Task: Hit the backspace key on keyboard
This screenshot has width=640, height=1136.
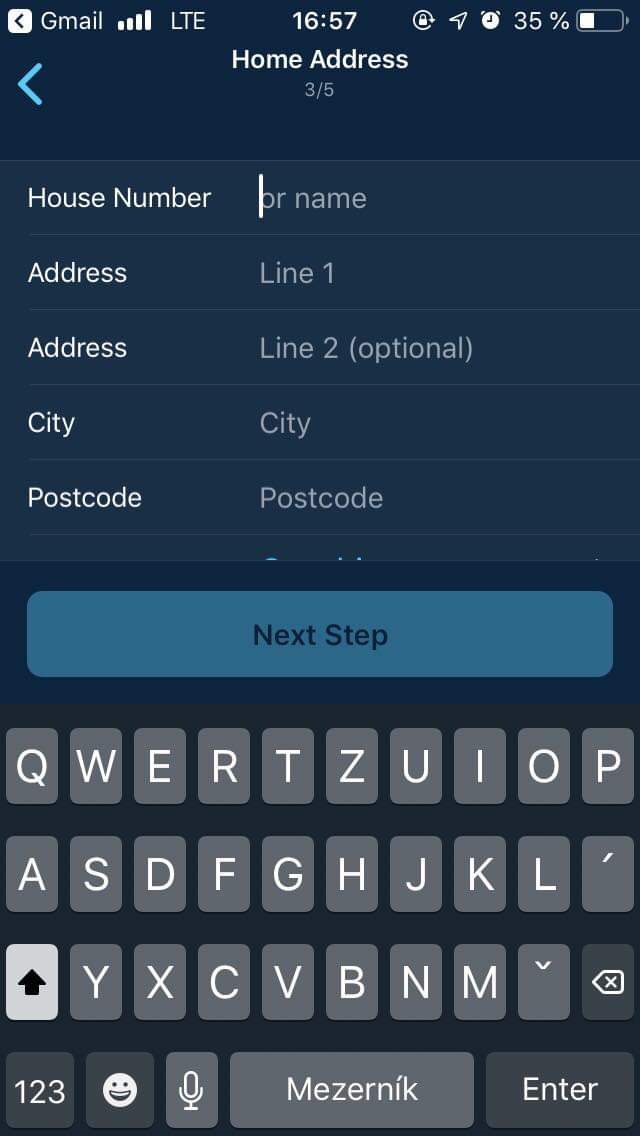Action: [x=607, y=982]
